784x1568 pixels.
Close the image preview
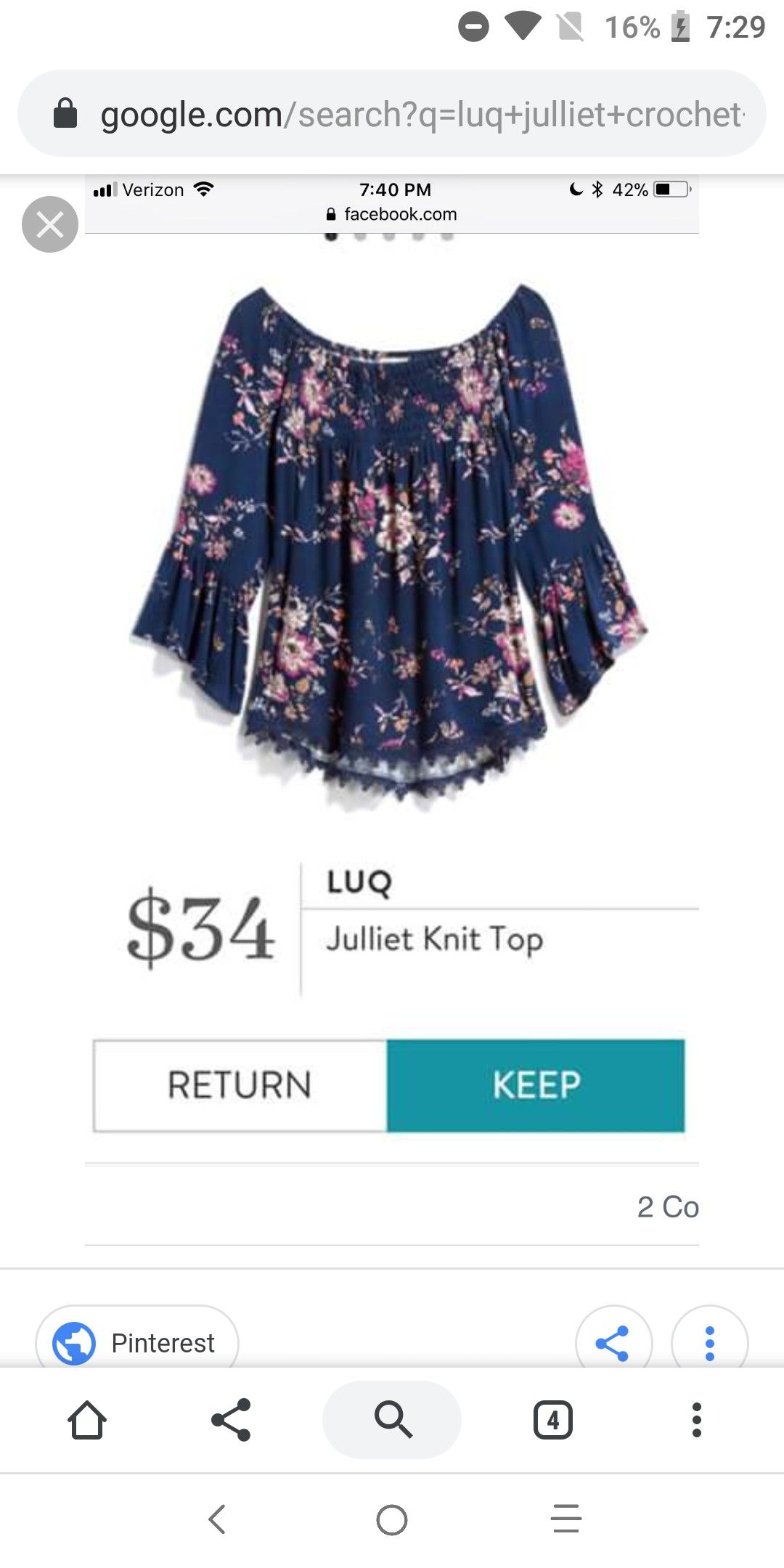pyautogui.click(x=49, y=224)
